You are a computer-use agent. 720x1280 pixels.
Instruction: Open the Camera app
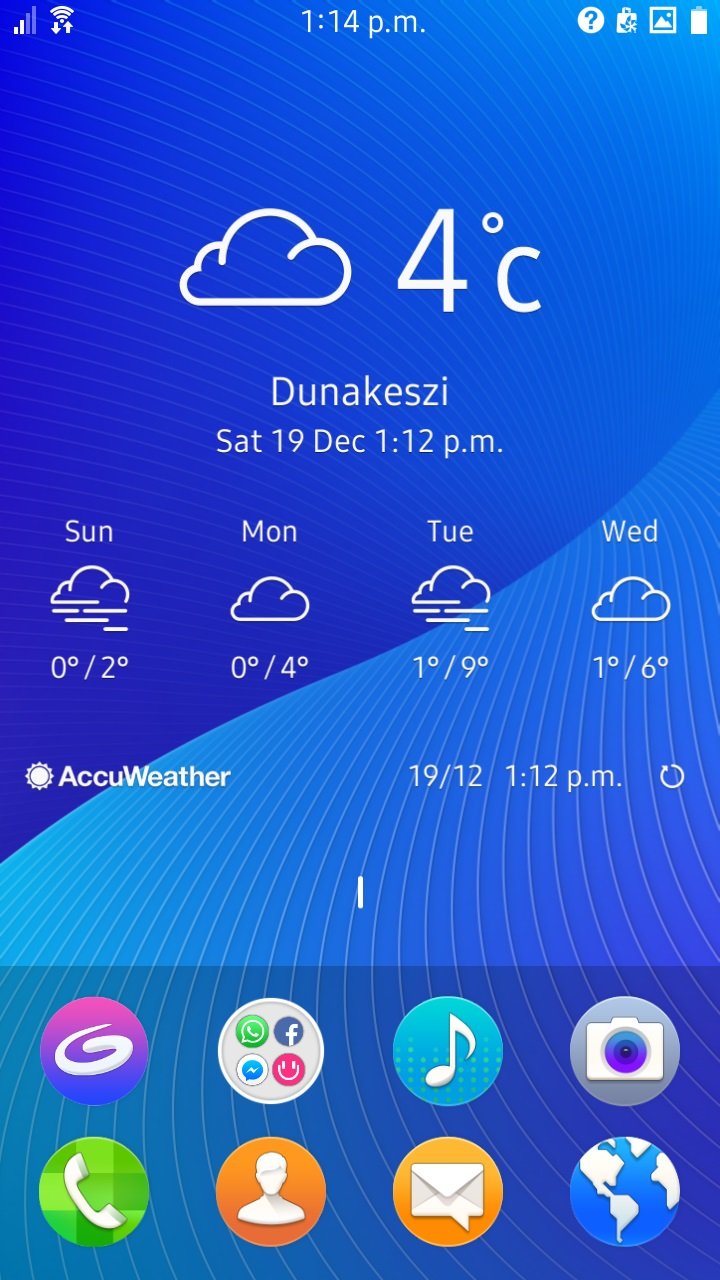625,1051
